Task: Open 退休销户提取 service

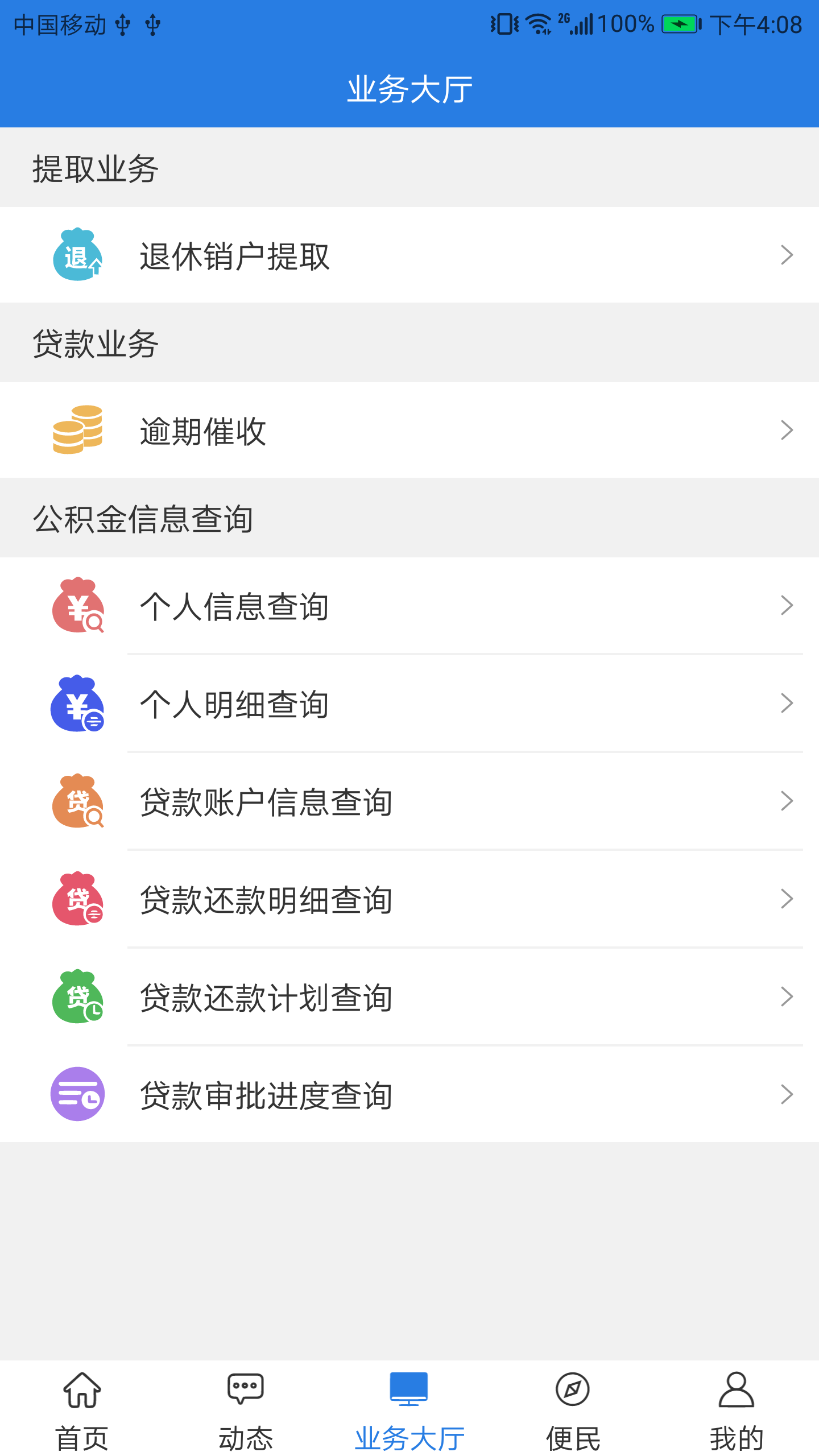Action: 409,255
